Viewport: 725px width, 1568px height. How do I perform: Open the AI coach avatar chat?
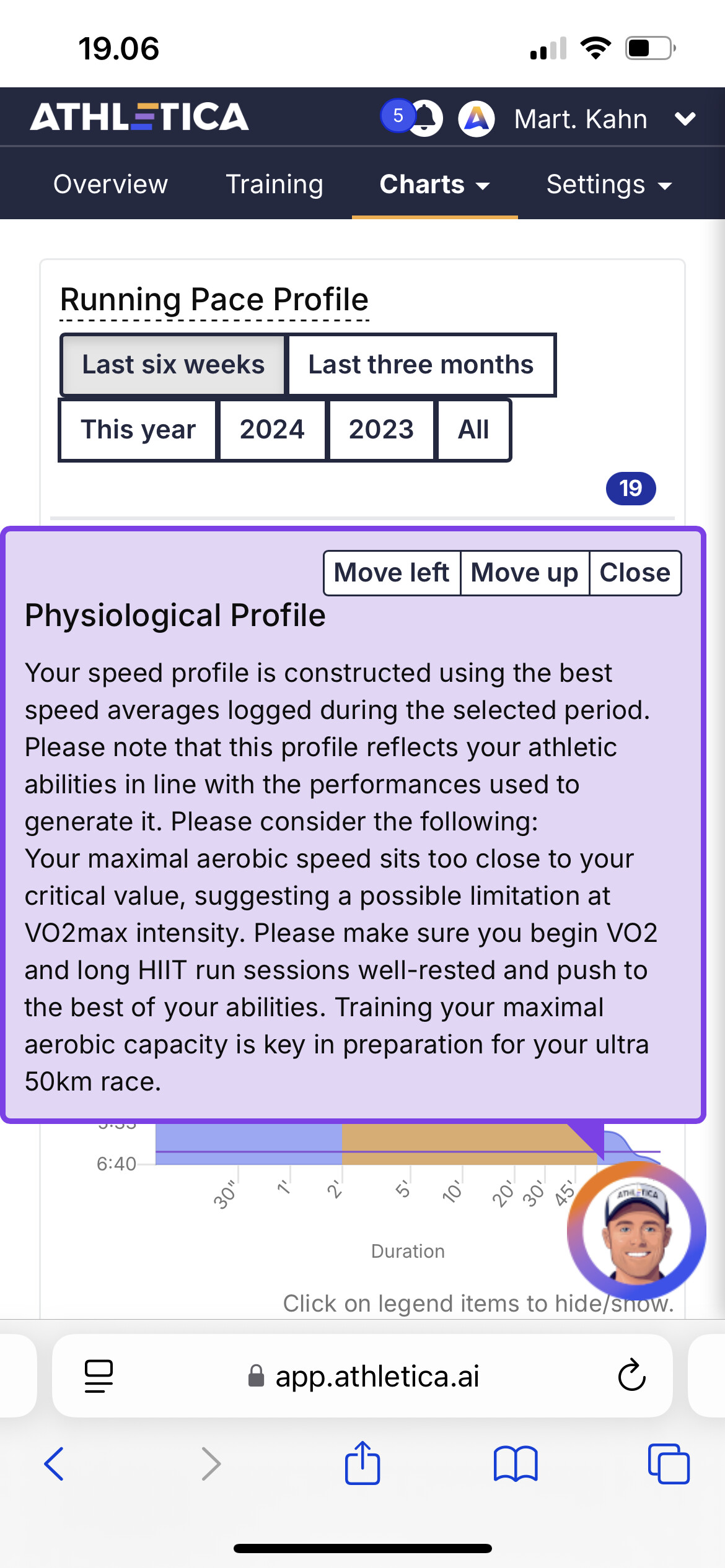pos(636,1230)
